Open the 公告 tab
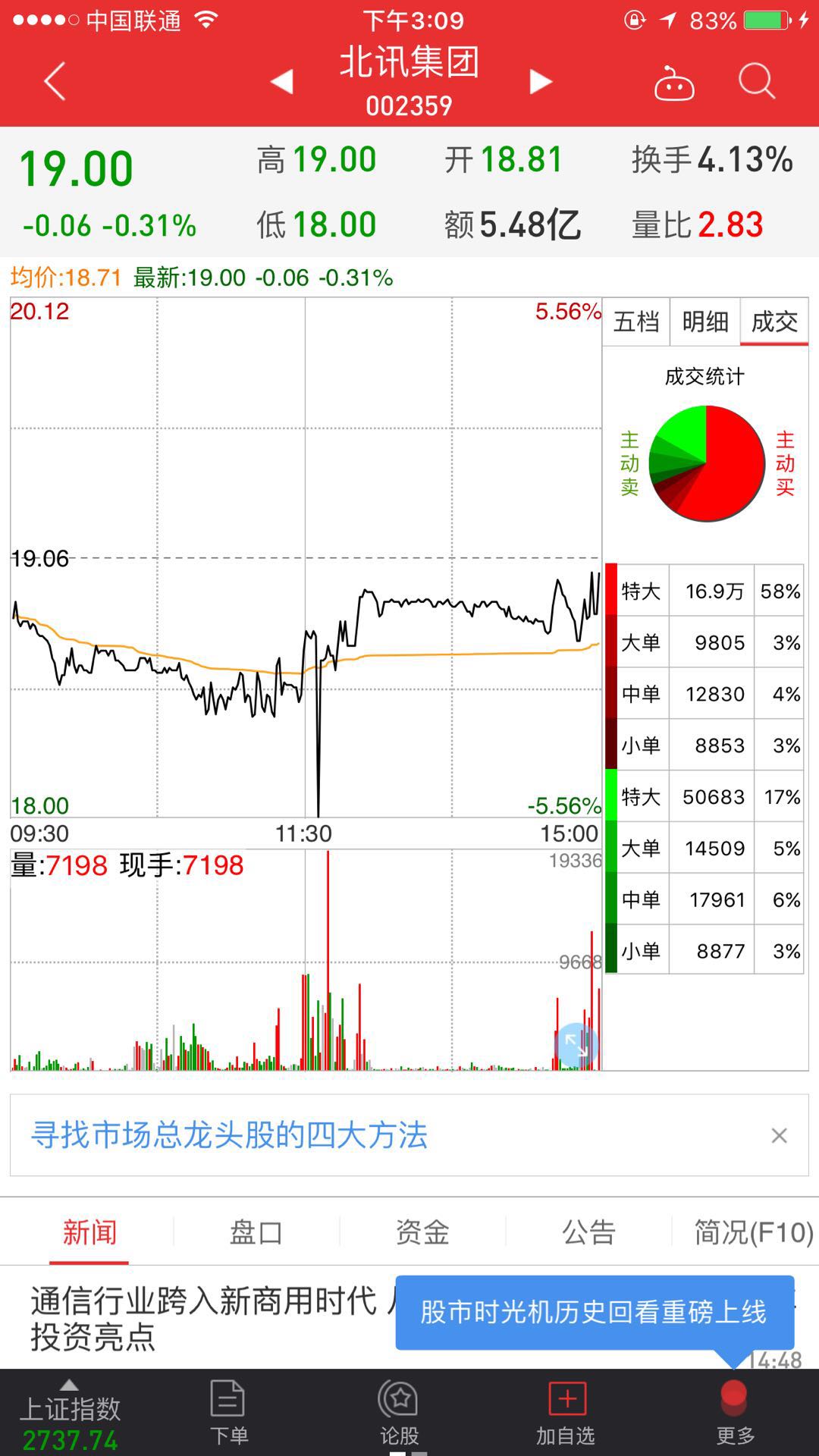The image size is (819, 1456). click(588, 1232)
